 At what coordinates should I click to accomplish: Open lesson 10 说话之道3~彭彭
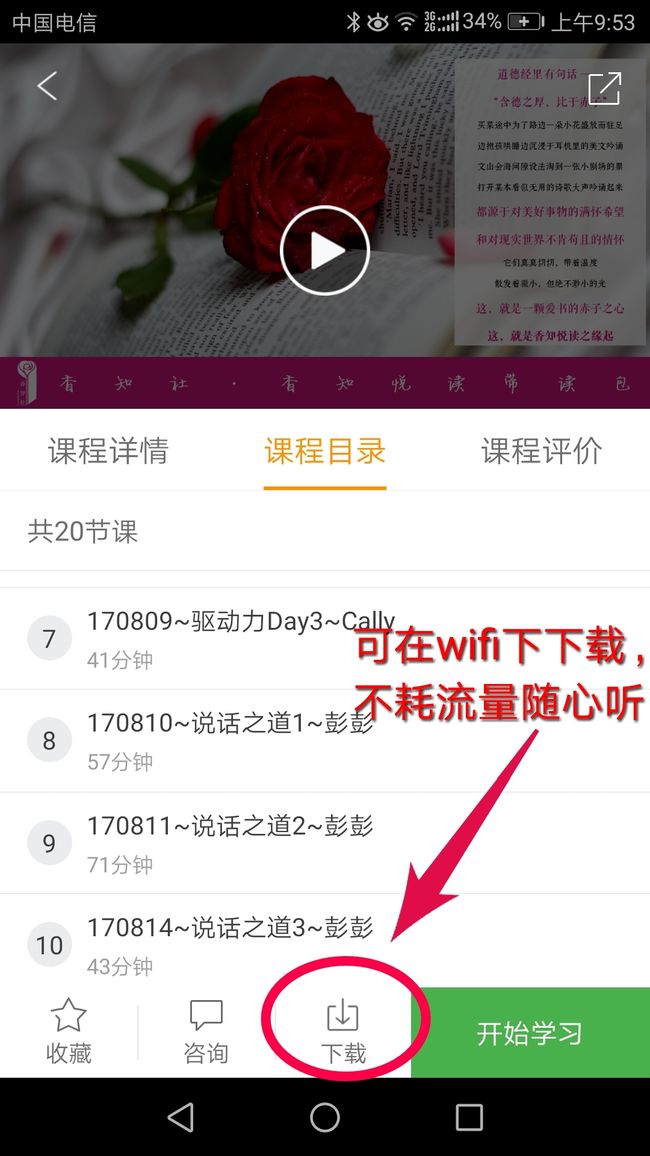point(325,942)
